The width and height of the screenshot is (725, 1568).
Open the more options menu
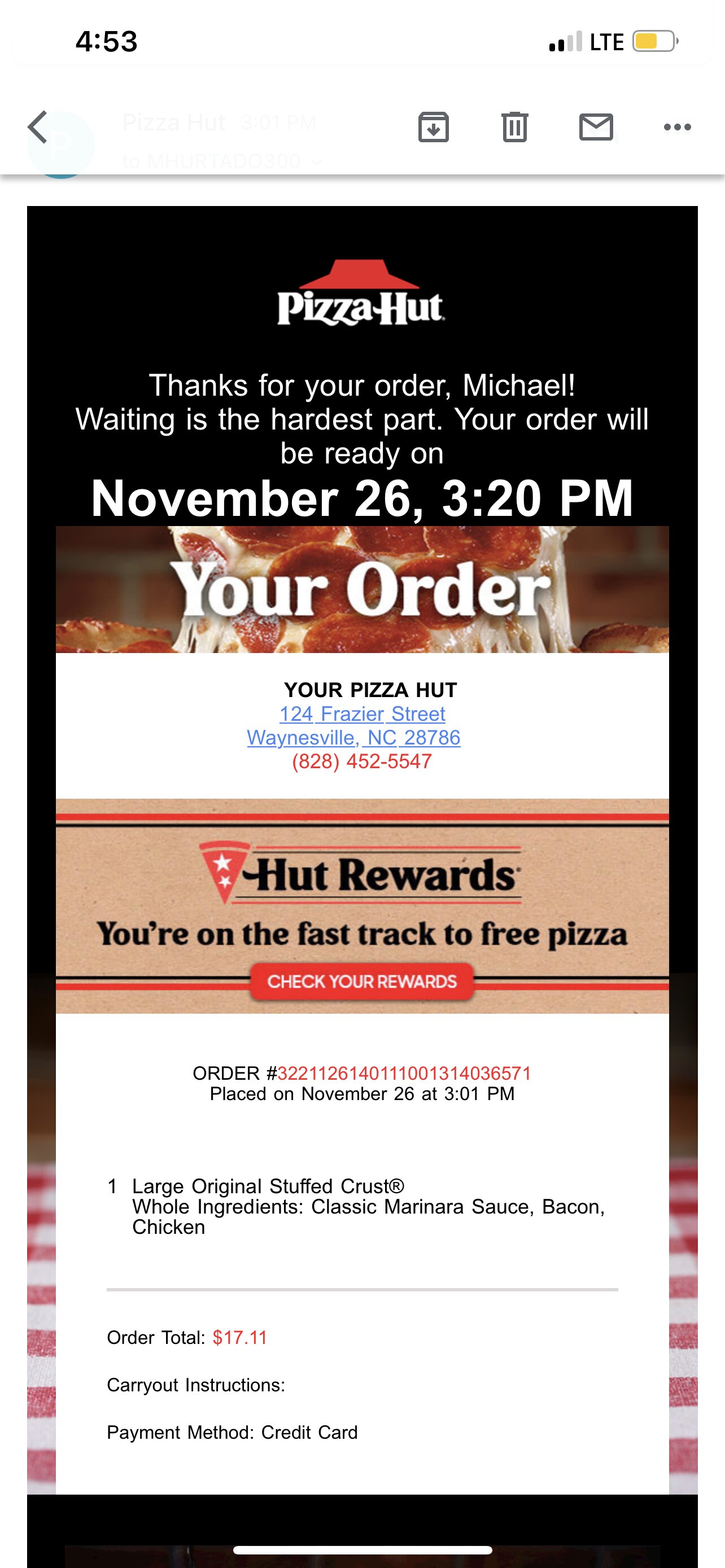[677, 127]
